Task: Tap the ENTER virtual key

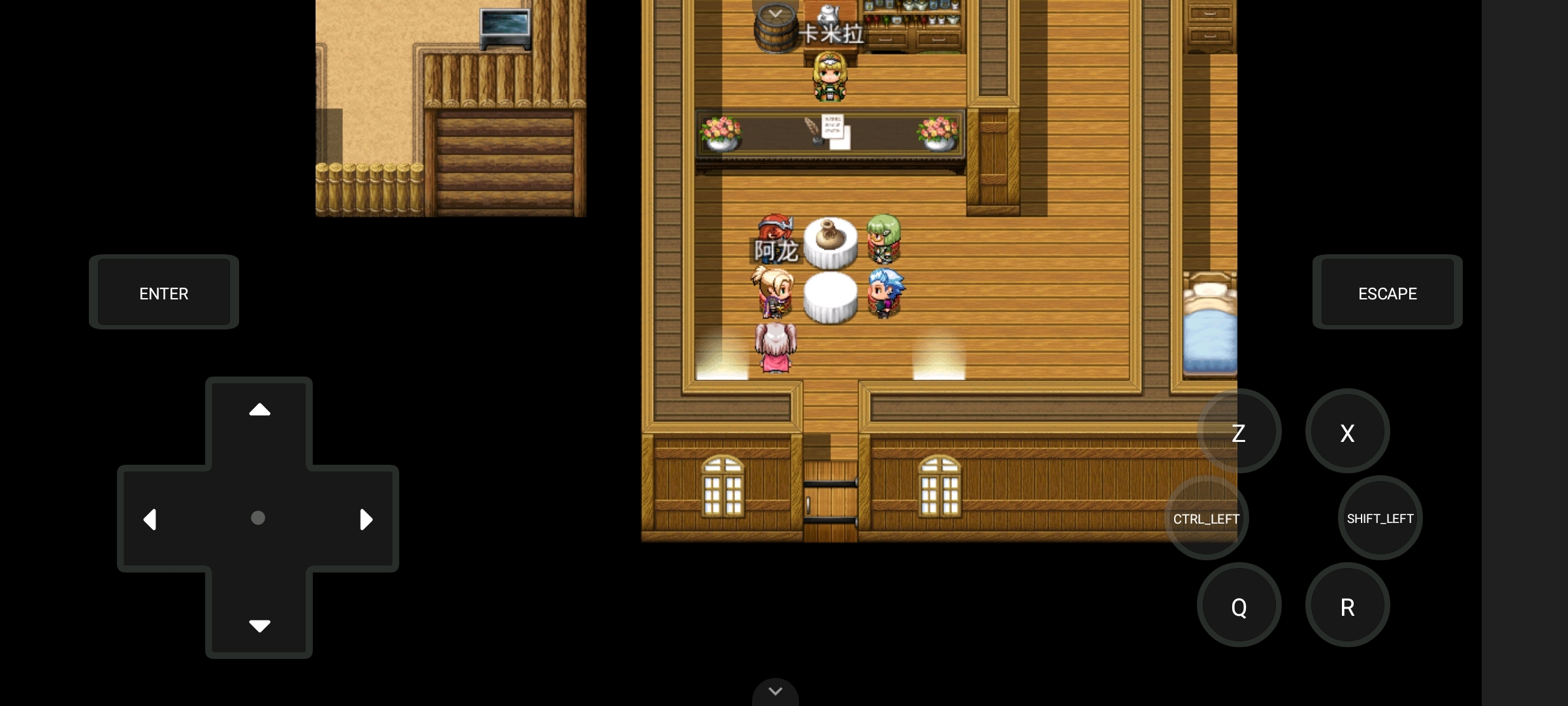Action: 163,293
